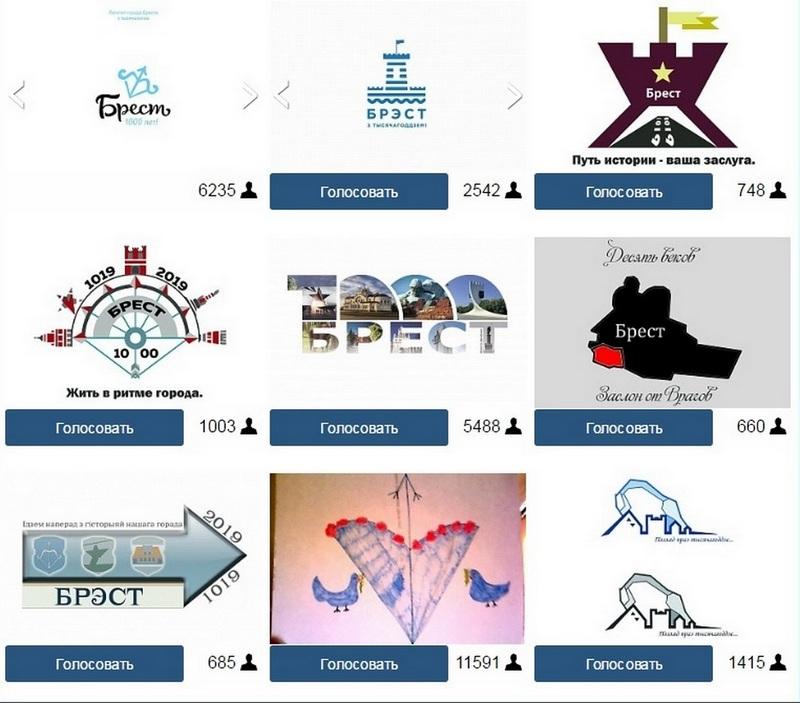Image resolution: width=800 pixels, height=703 pixels.
Task: Vote for the logo with 748 votes
Action: click(623, 192)
